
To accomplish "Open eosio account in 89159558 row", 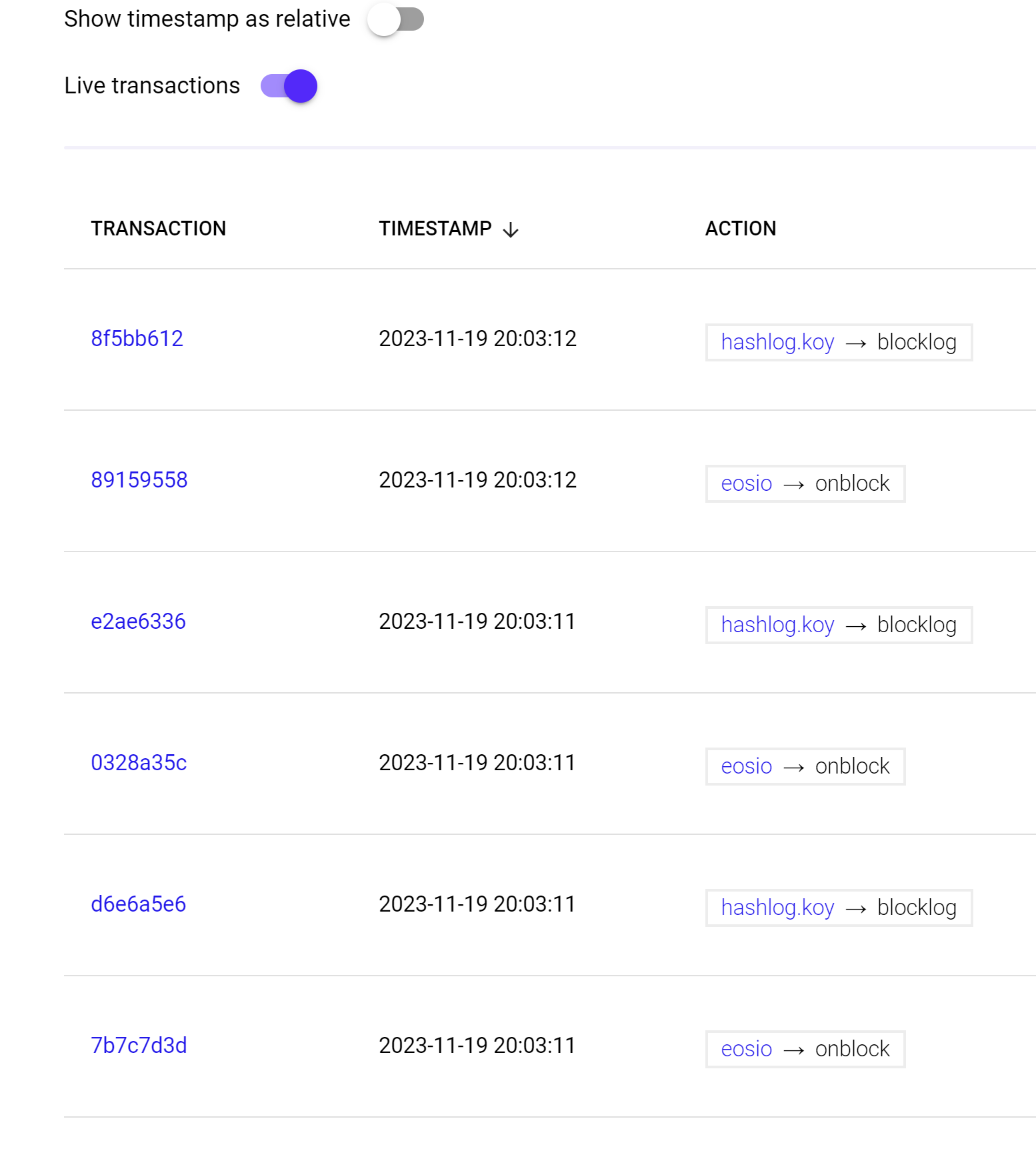I will click(746, 483).
